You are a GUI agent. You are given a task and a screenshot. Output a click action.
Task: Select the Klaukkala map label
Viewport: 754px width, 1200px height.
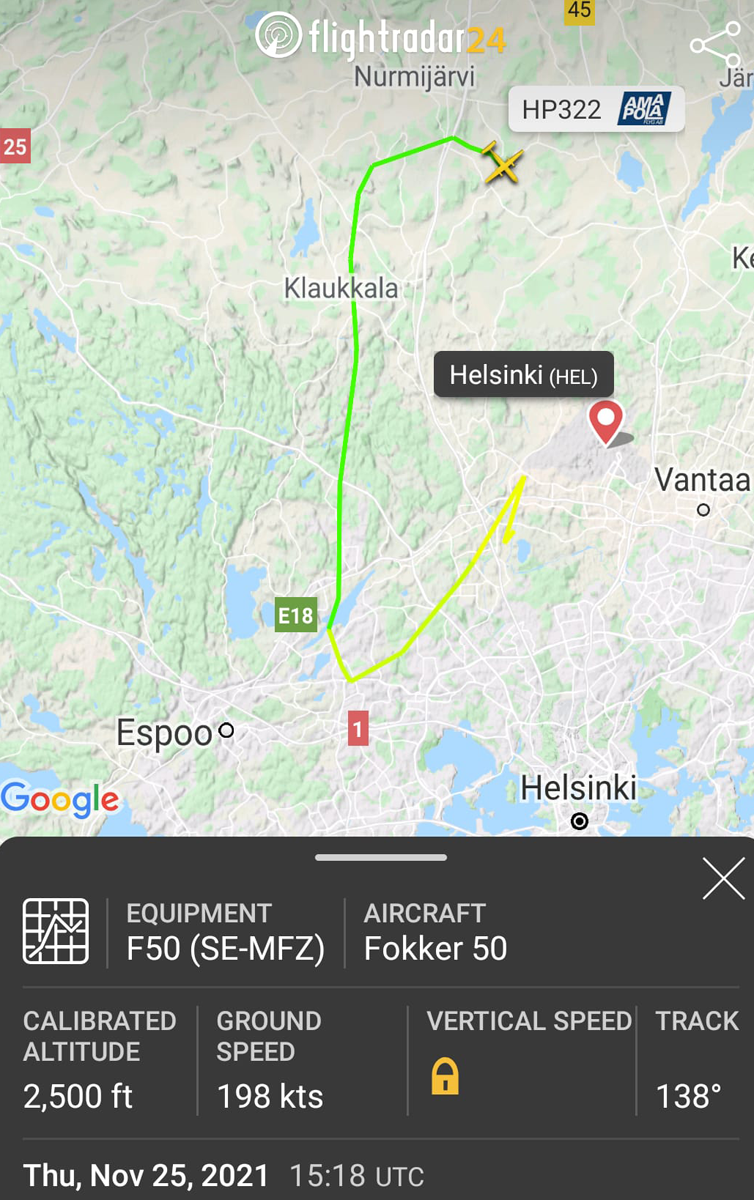tap(341, 287)
